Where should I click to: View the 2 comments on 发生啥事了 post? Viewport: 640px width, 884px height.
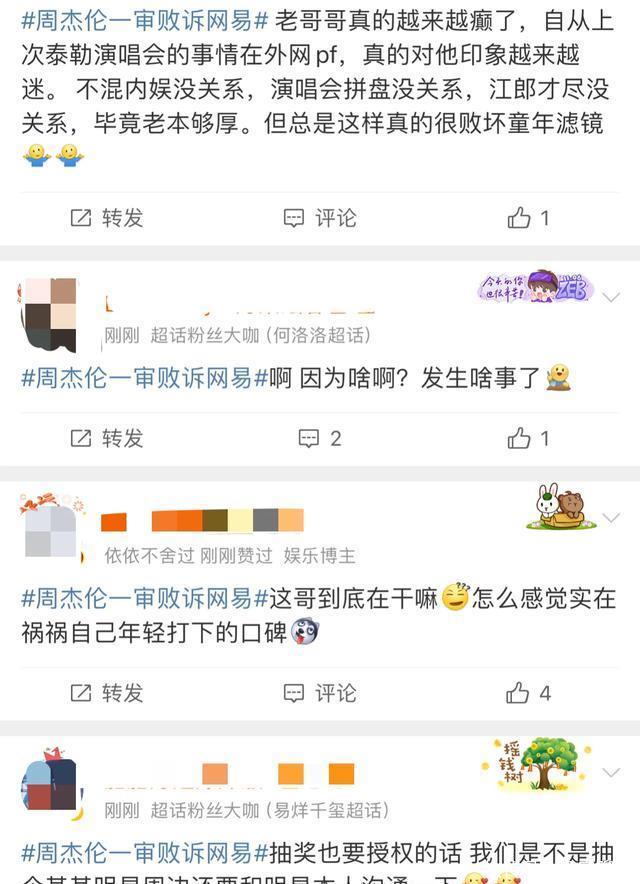point(319,437)
